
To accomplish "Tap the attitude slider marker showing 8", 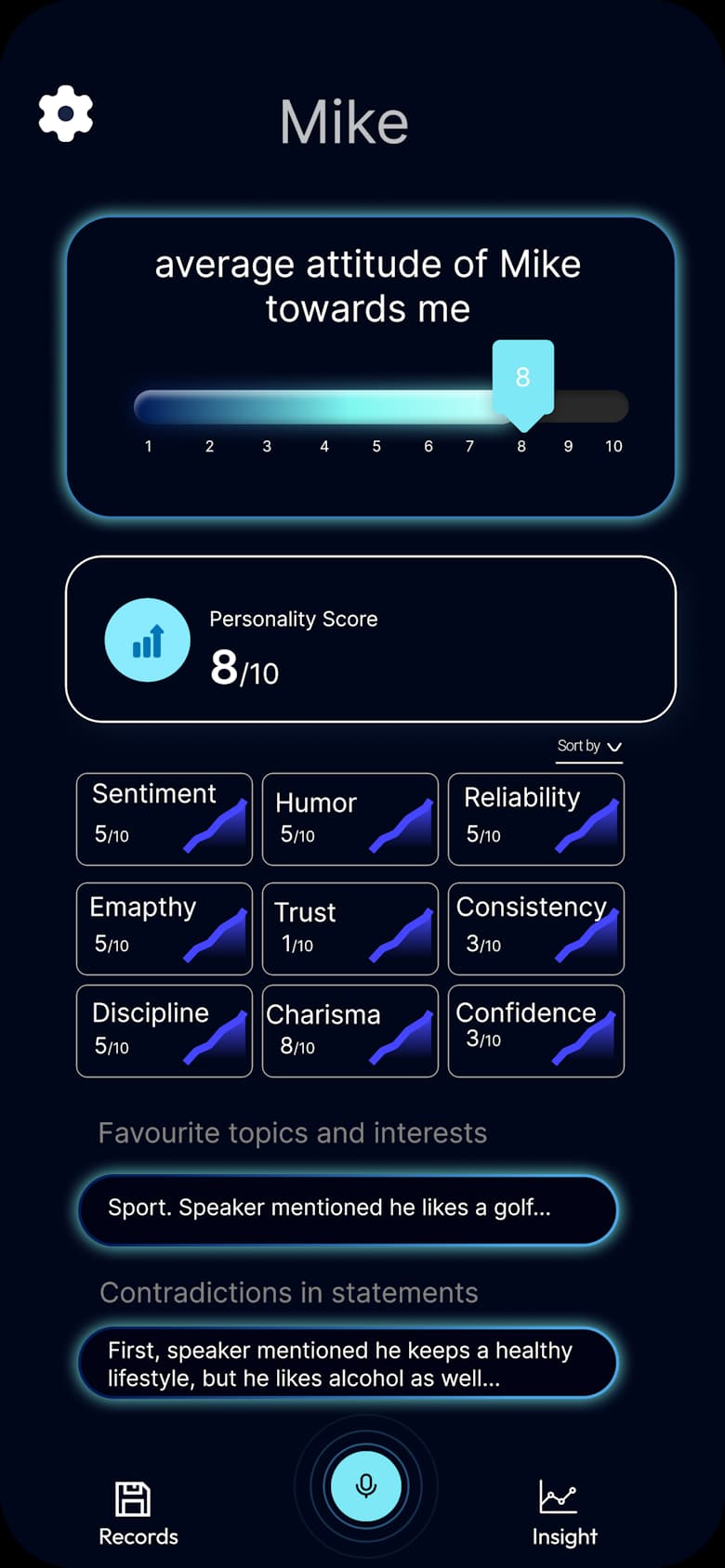I will click(x=522, y=379).
